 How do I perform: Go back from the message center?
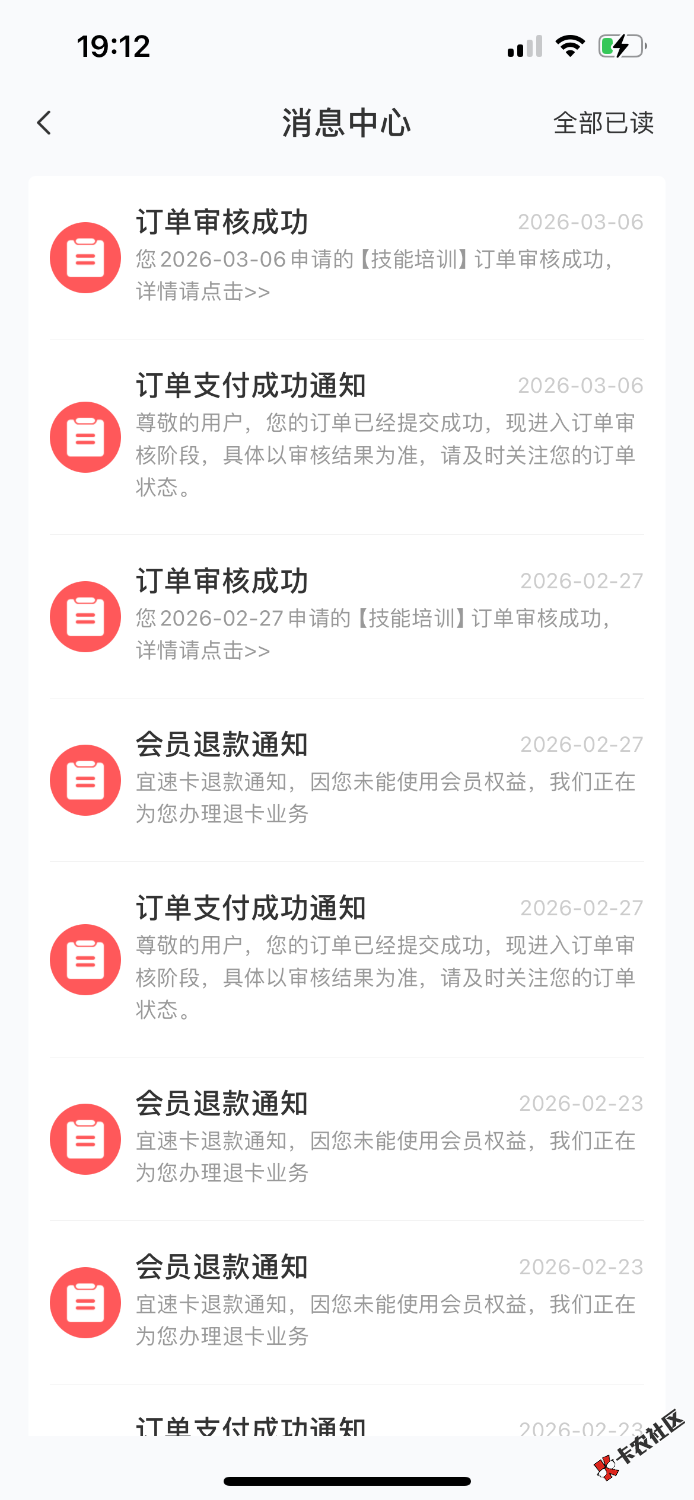click(44, 123)
